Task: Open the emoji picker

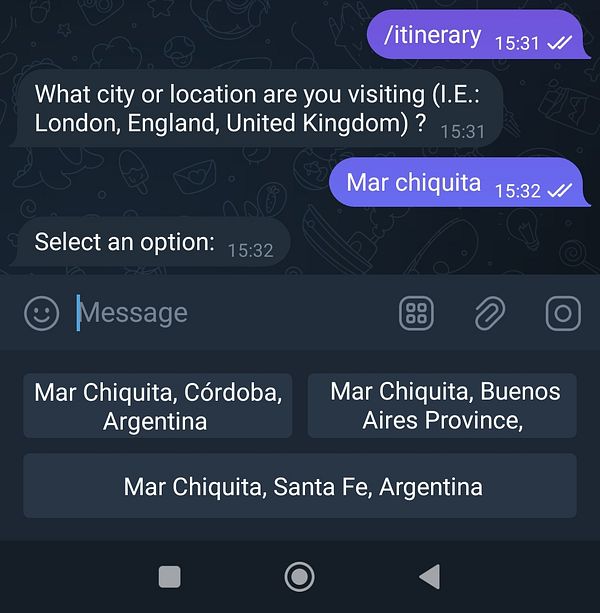Action: pyautogui.click(x=41, y=313)
